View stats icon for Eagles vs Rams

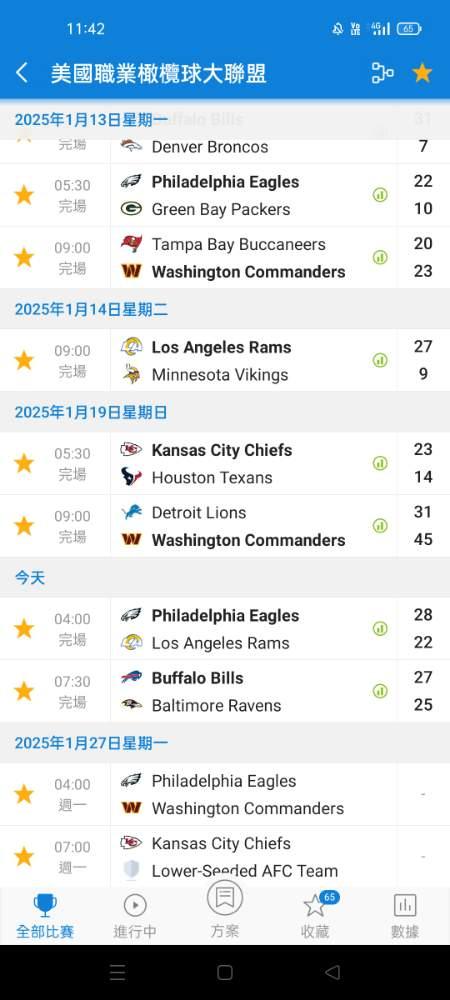coord(380,629)
